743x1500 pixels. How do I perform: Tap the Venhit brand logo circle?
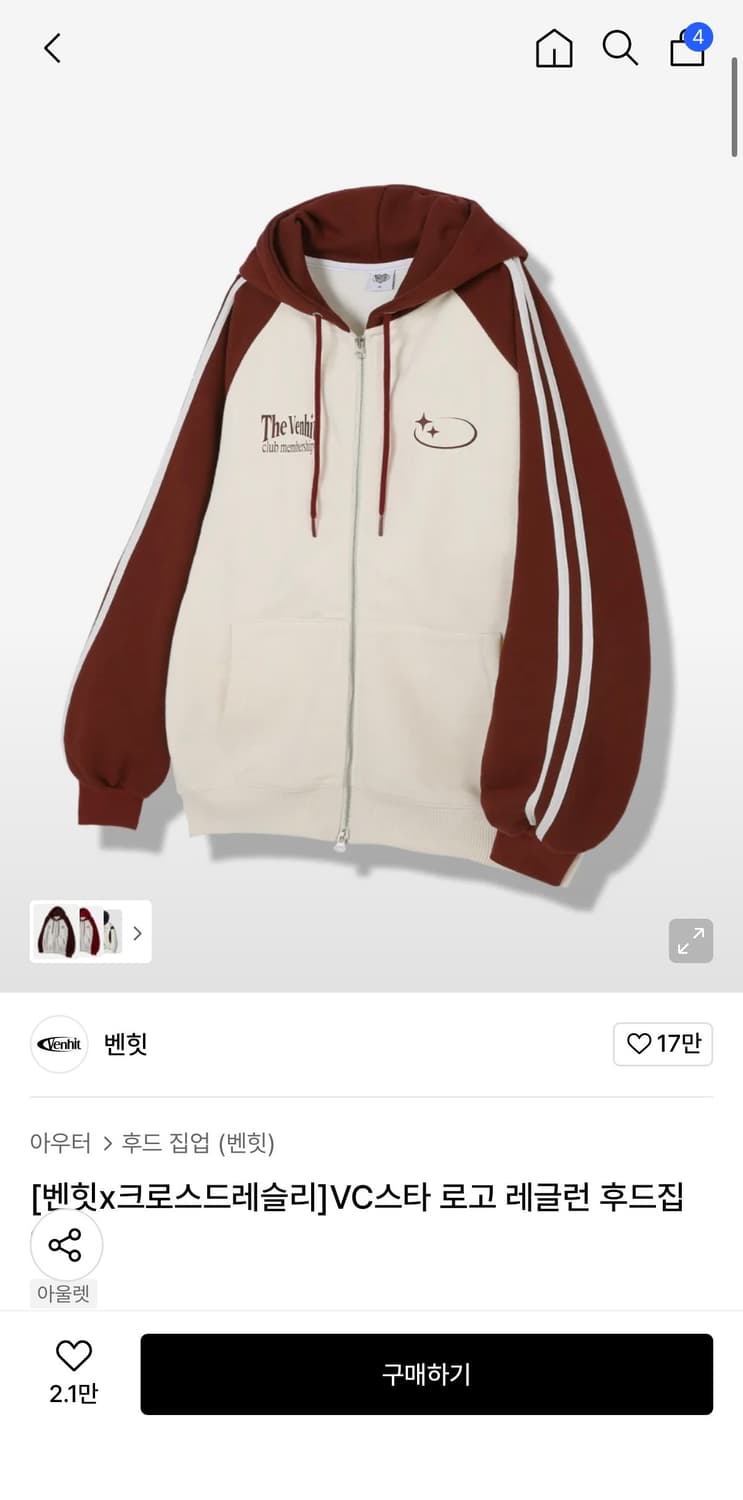tap(59, 1043)
